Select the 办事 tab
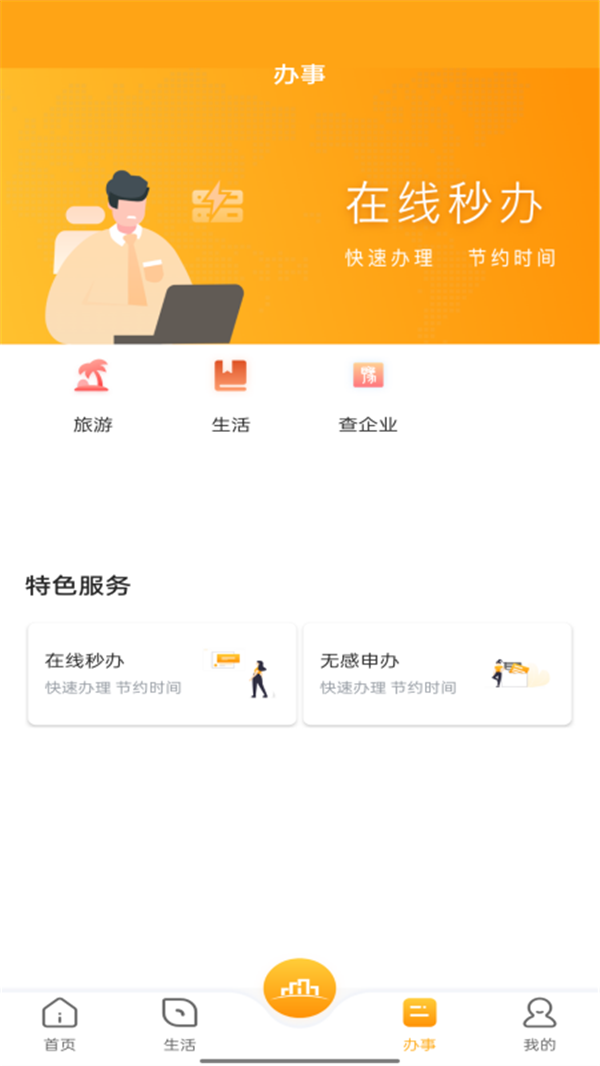This screenshot has width=600, height=1066. pyautogui.click(x=419, y=1025)
